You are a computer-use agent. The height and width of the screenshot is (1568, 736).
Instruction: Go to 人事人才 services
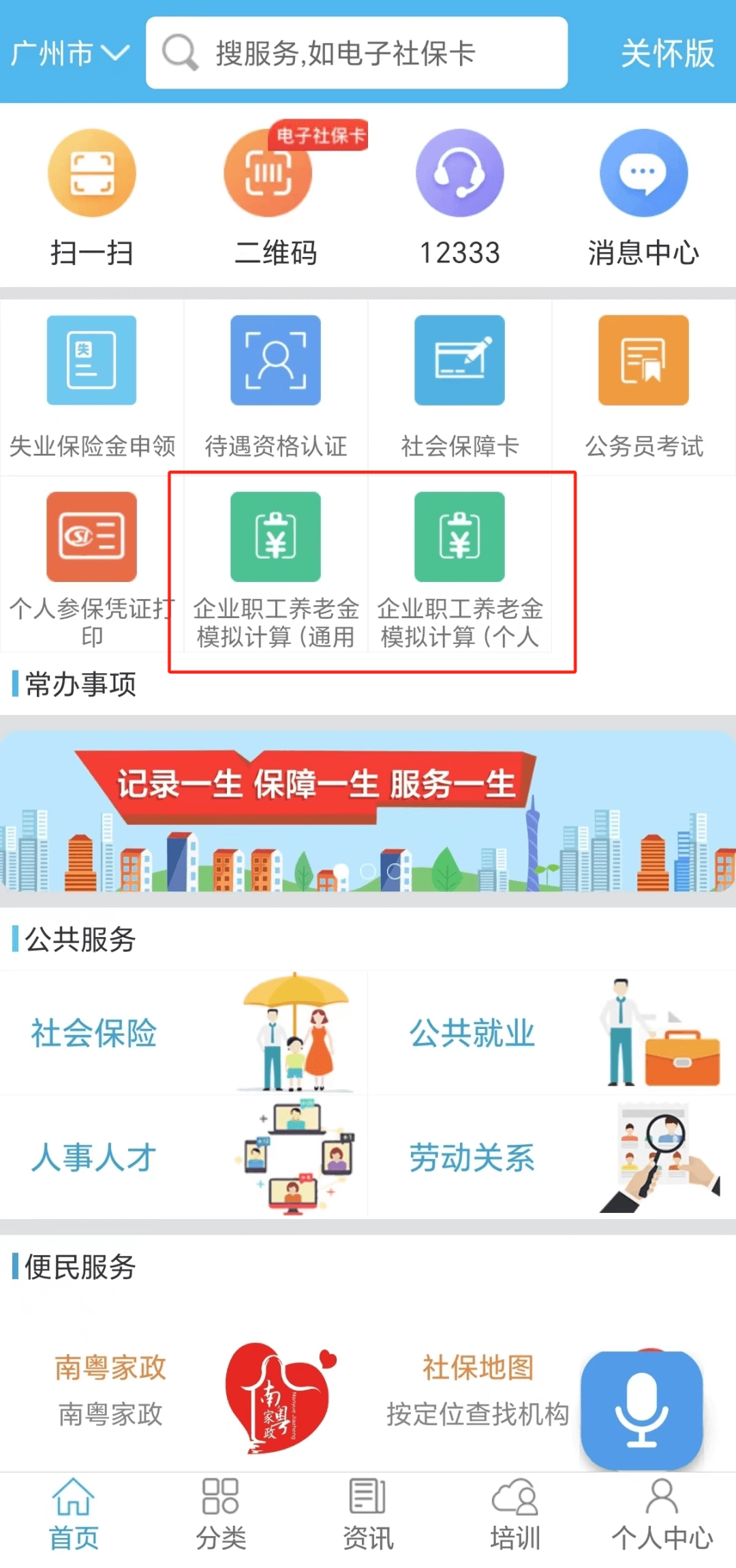point(184,1157)
